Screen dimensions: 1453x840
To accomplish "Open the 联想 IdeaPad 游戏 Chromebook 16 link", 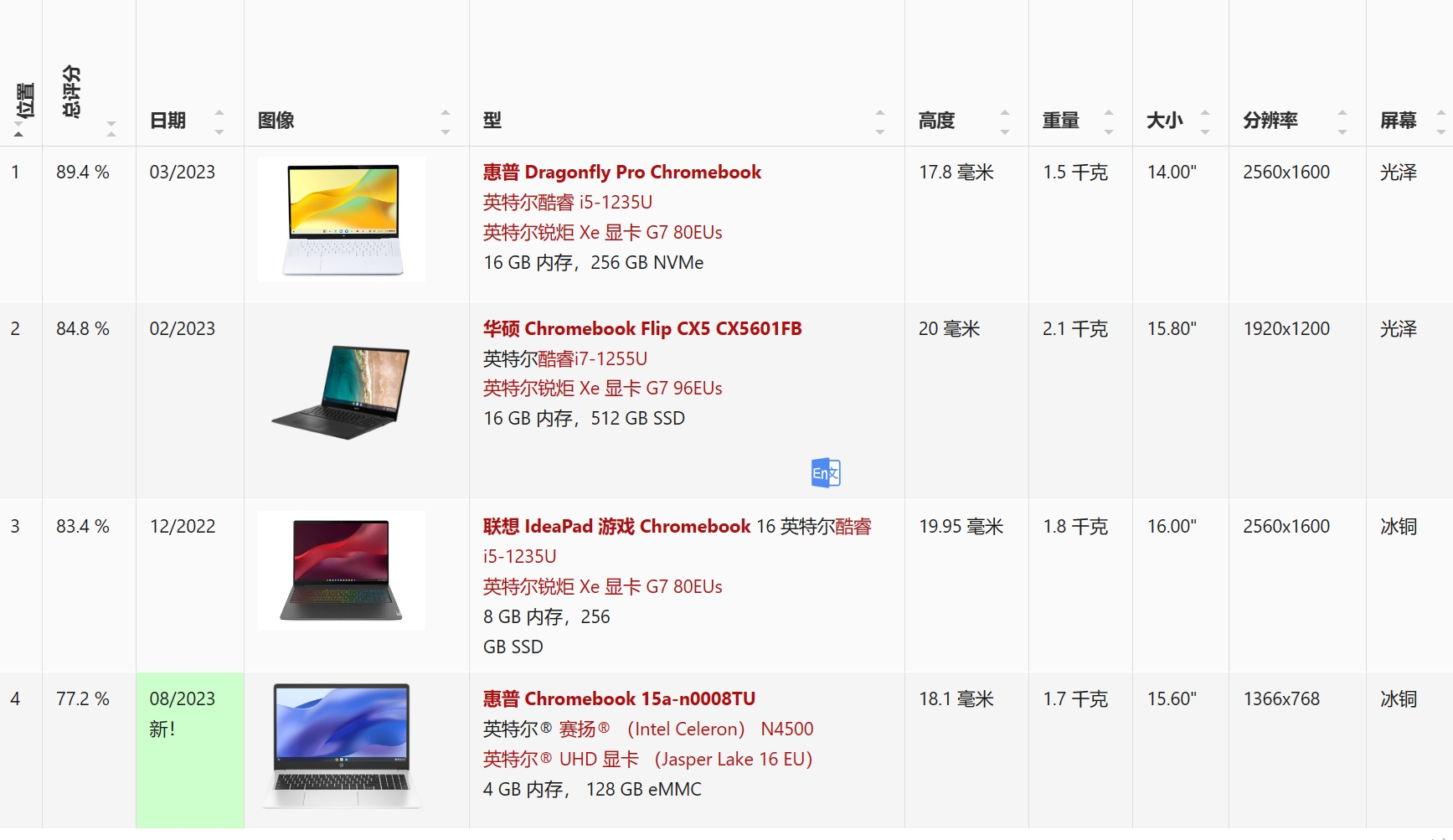I will tap(616, 527).
